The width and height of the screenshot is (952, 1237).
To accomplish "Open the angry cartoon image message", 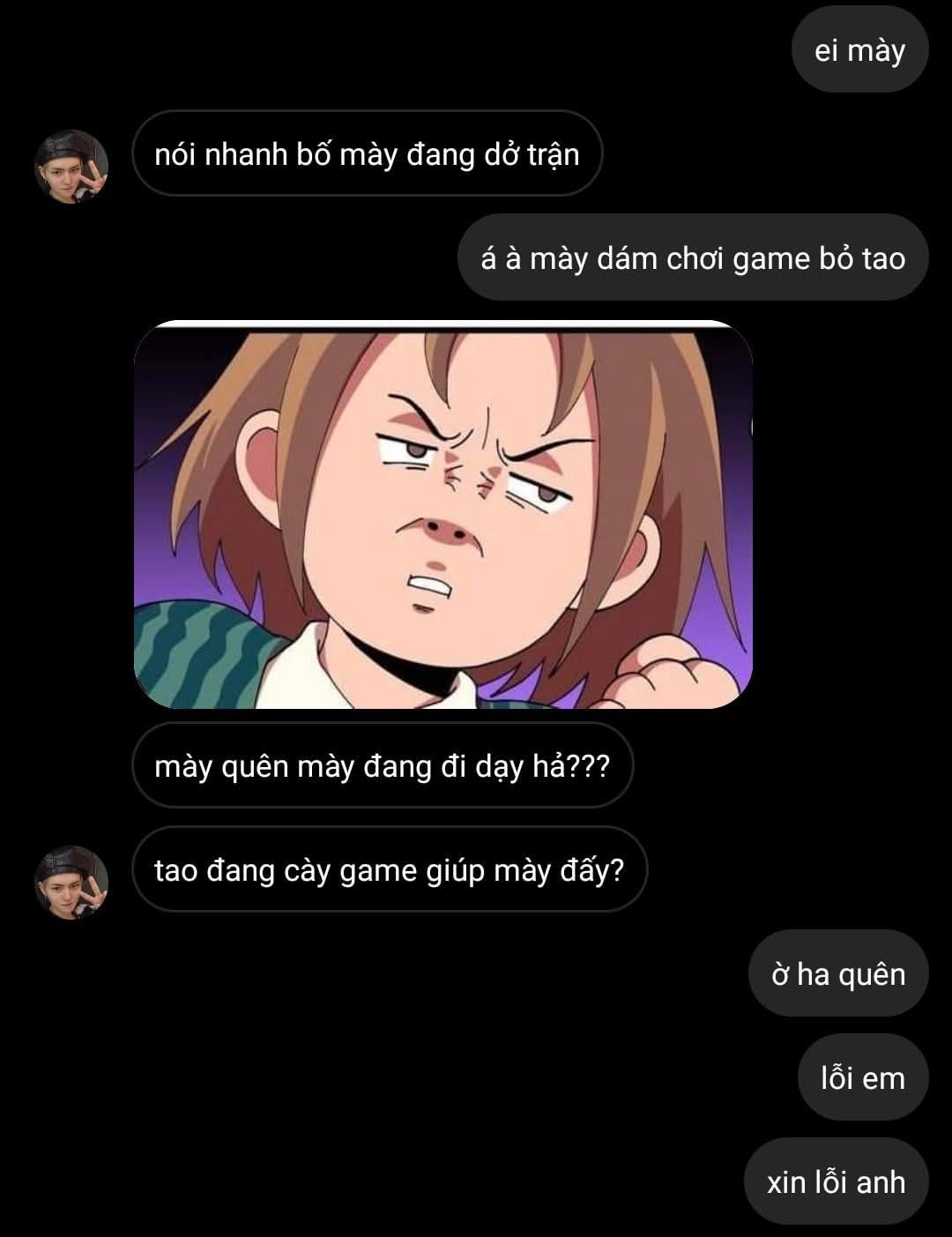I will (x=443, y=515).
